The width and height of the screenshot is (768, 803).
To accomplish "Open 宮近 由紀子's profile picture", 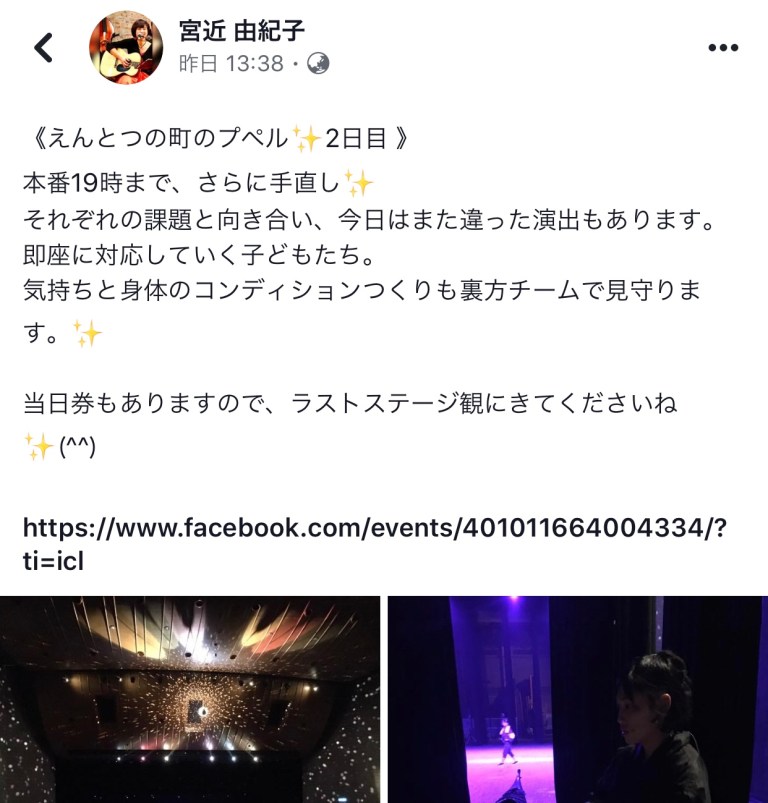I will tap(126, 47).
